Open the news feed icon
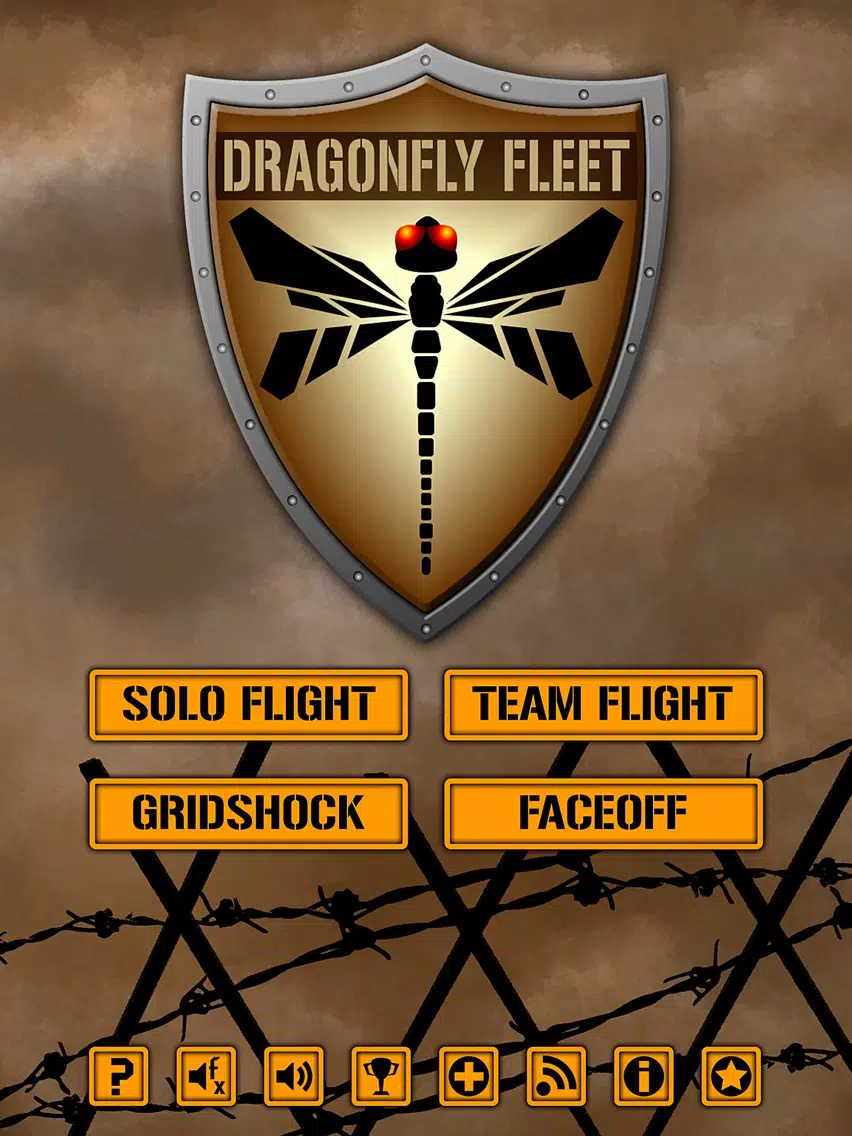The width and height of the screenshot is (852, 1136). (557, 1076)
